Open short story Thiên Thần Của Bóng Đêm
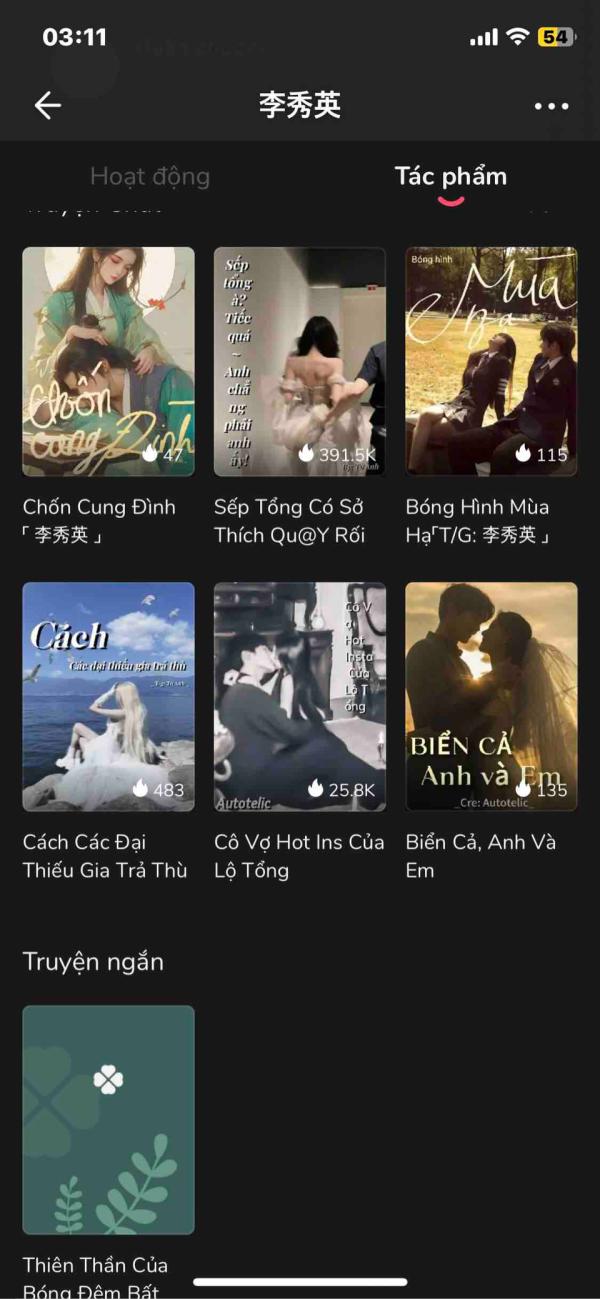 [108, 1119]
